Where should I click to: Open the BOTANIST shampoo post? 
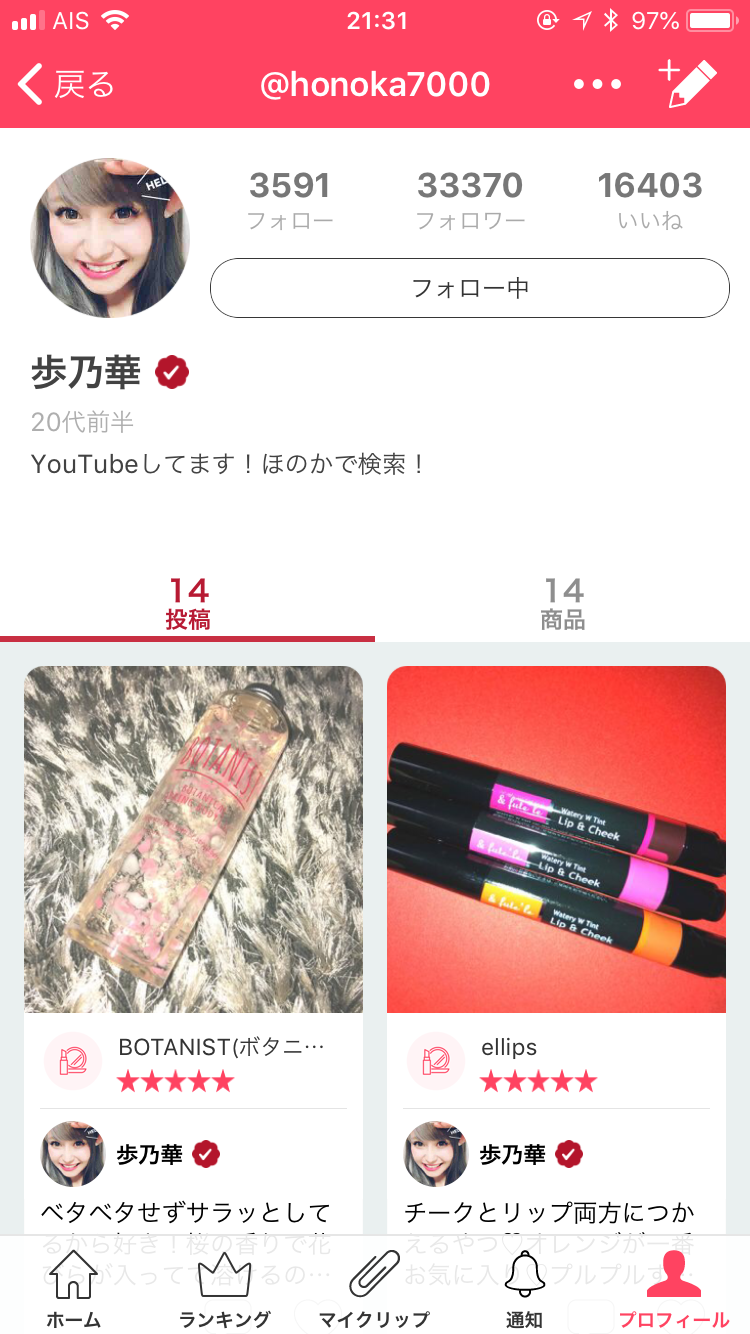tap(193, 840)
